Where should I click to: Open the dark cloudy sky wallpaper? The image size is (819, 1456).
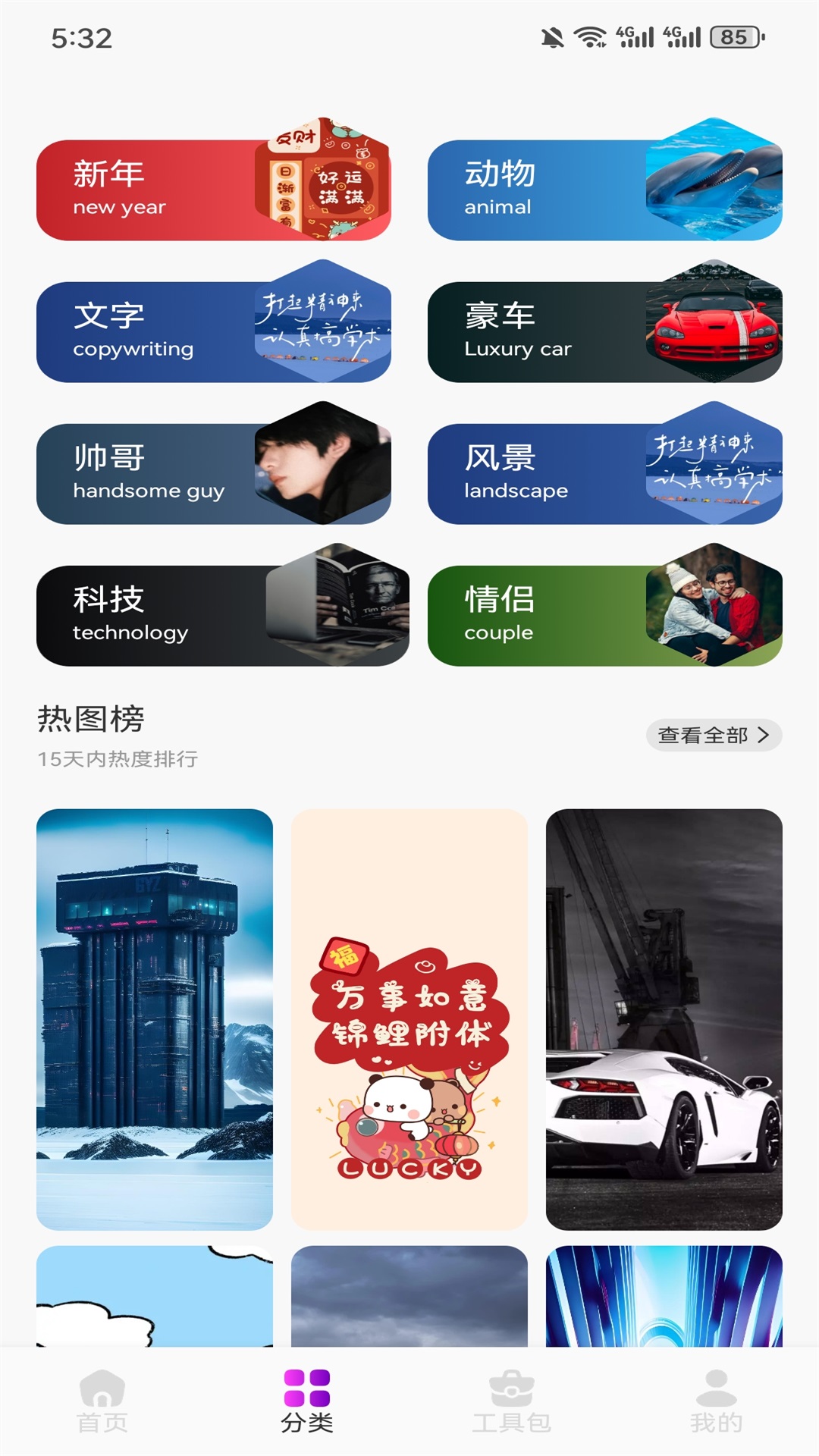[409, 1296]
